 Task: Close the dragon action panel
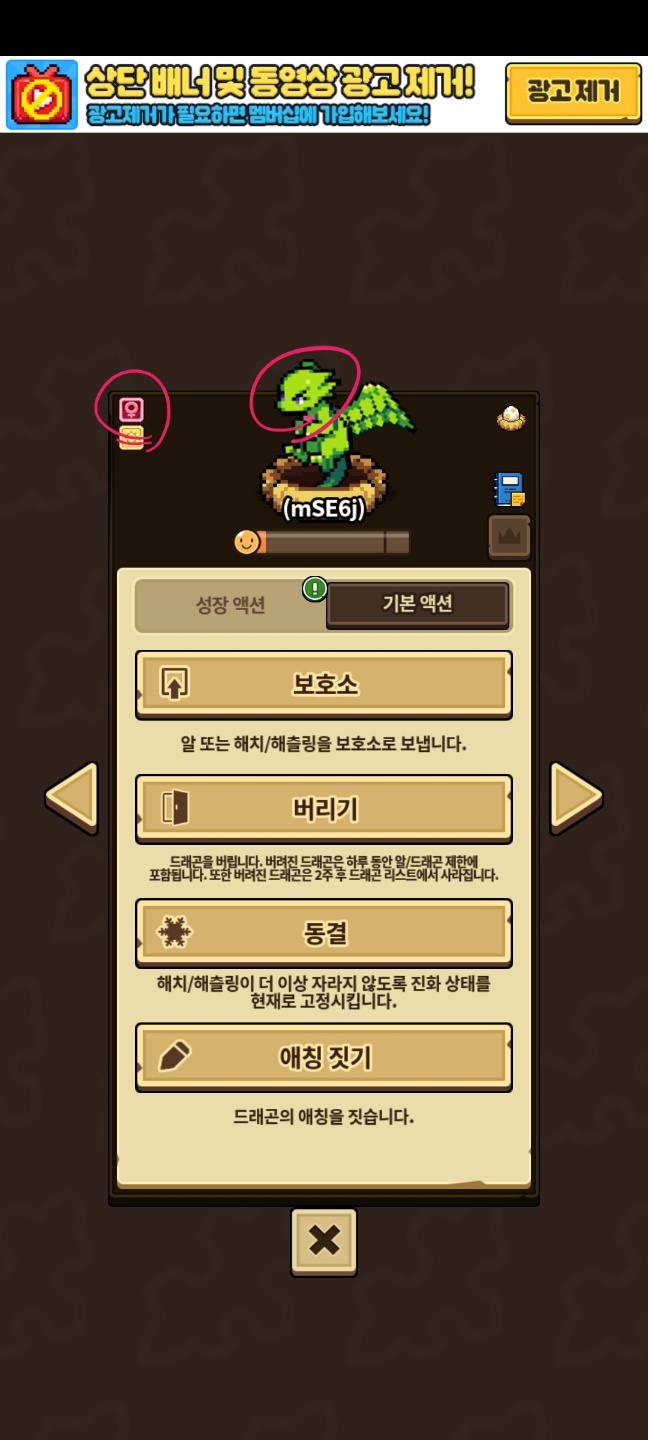(323, 1241)
